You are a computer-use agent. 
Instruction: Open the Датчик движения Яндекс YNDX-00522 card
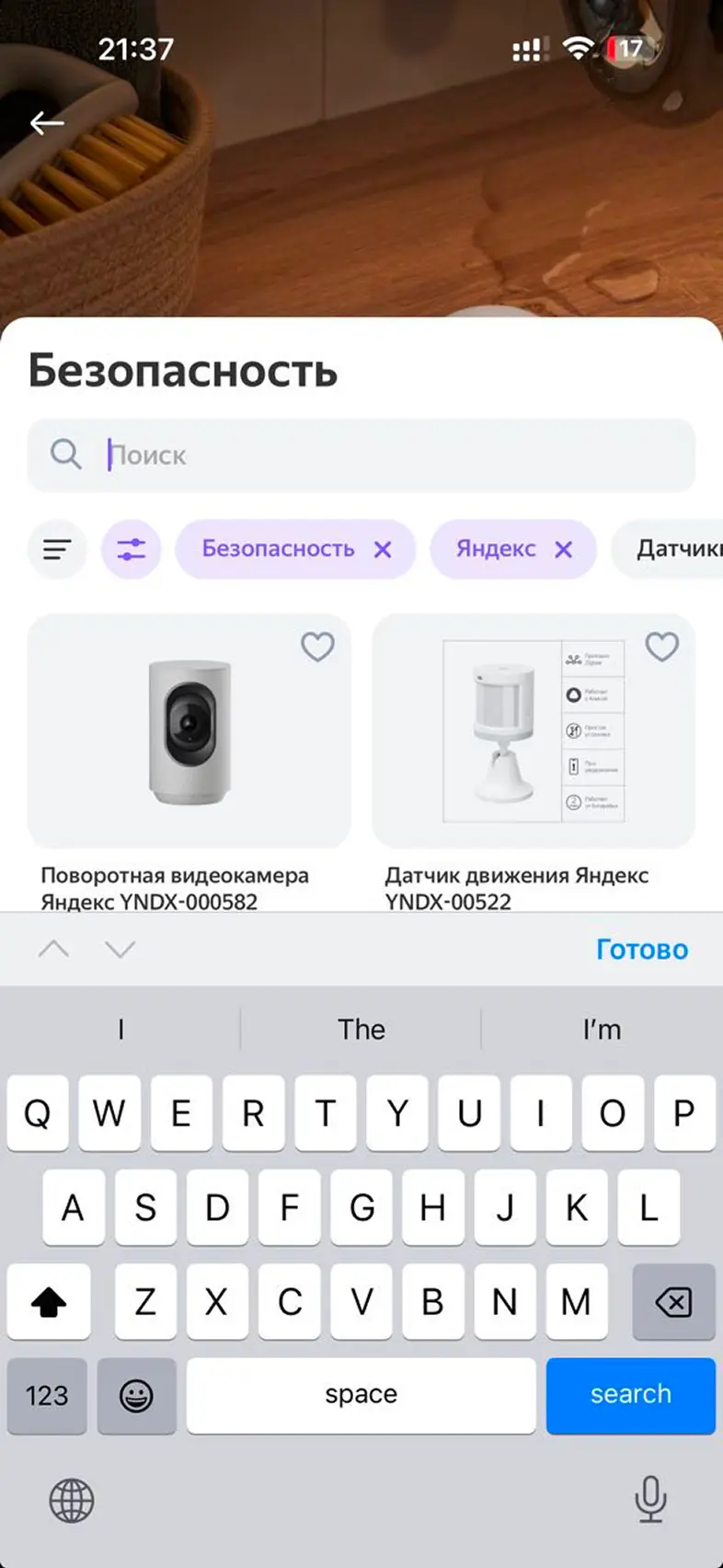tap(534, 732)
